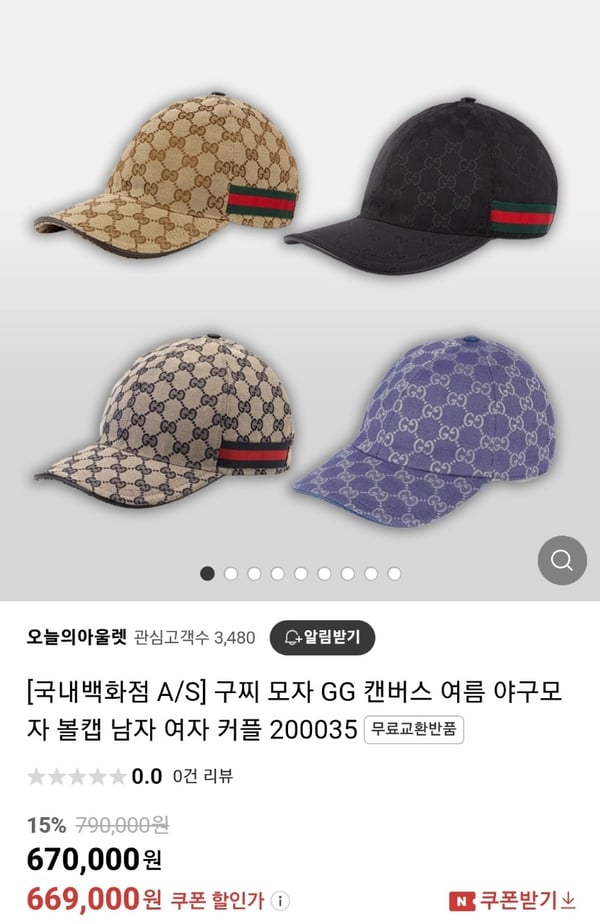This screenshot has width=600, height=924.
Task: Open the 0건 리뷰 reviews
Action: pos(202,775)
